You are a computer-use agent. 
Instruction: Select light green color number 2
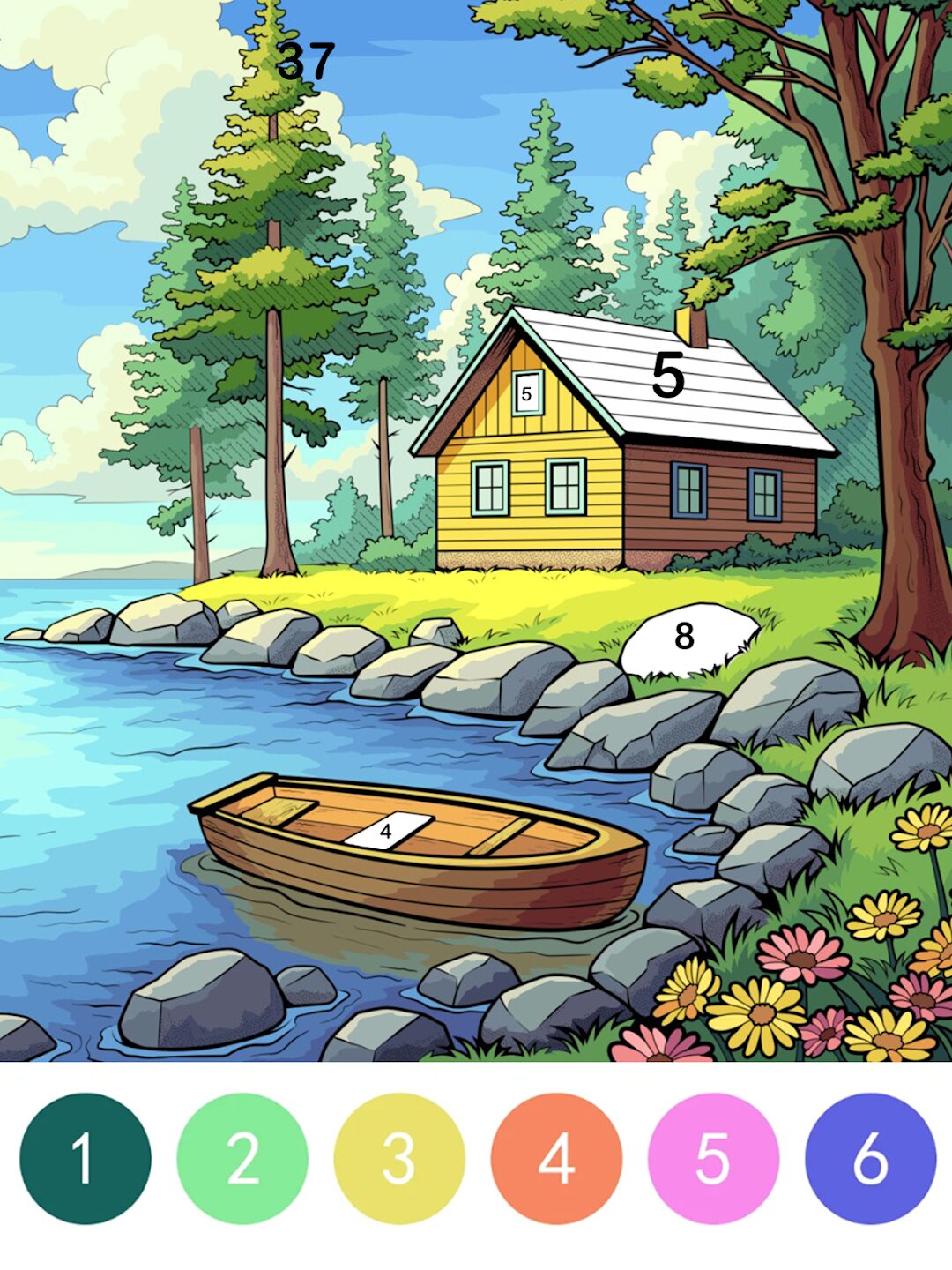242,1158
